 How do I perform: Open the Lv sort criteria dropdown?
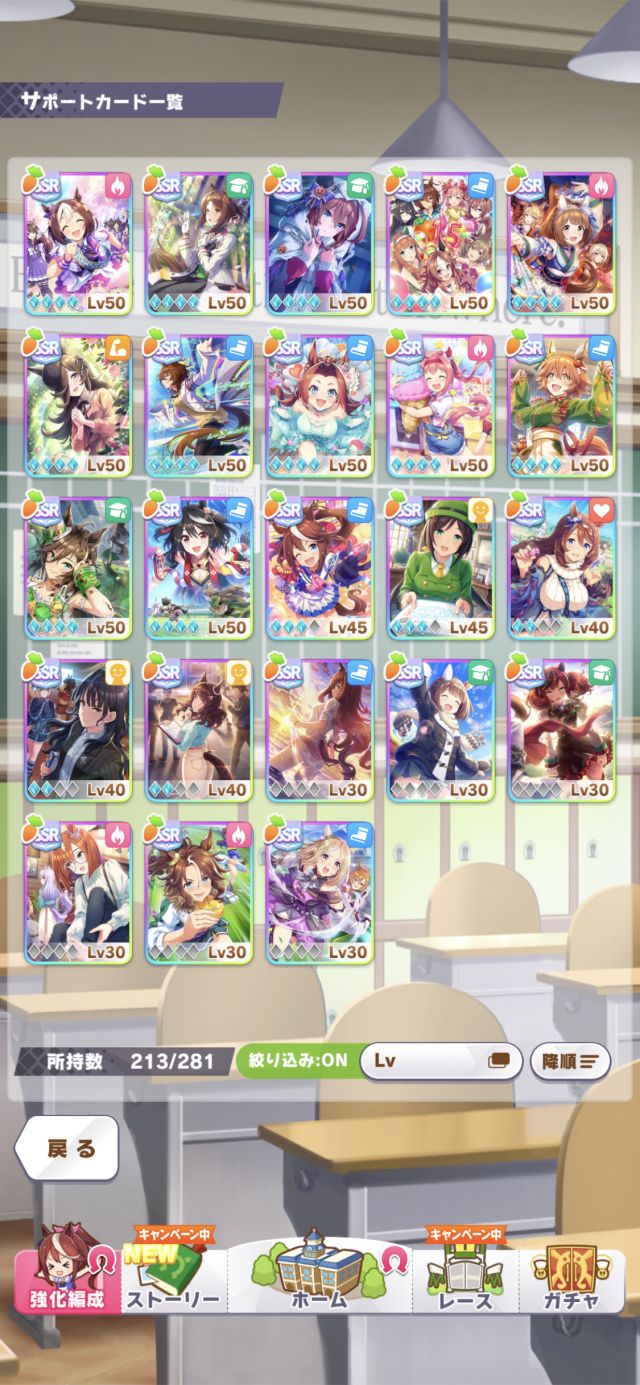click(x=440, y=1061)
